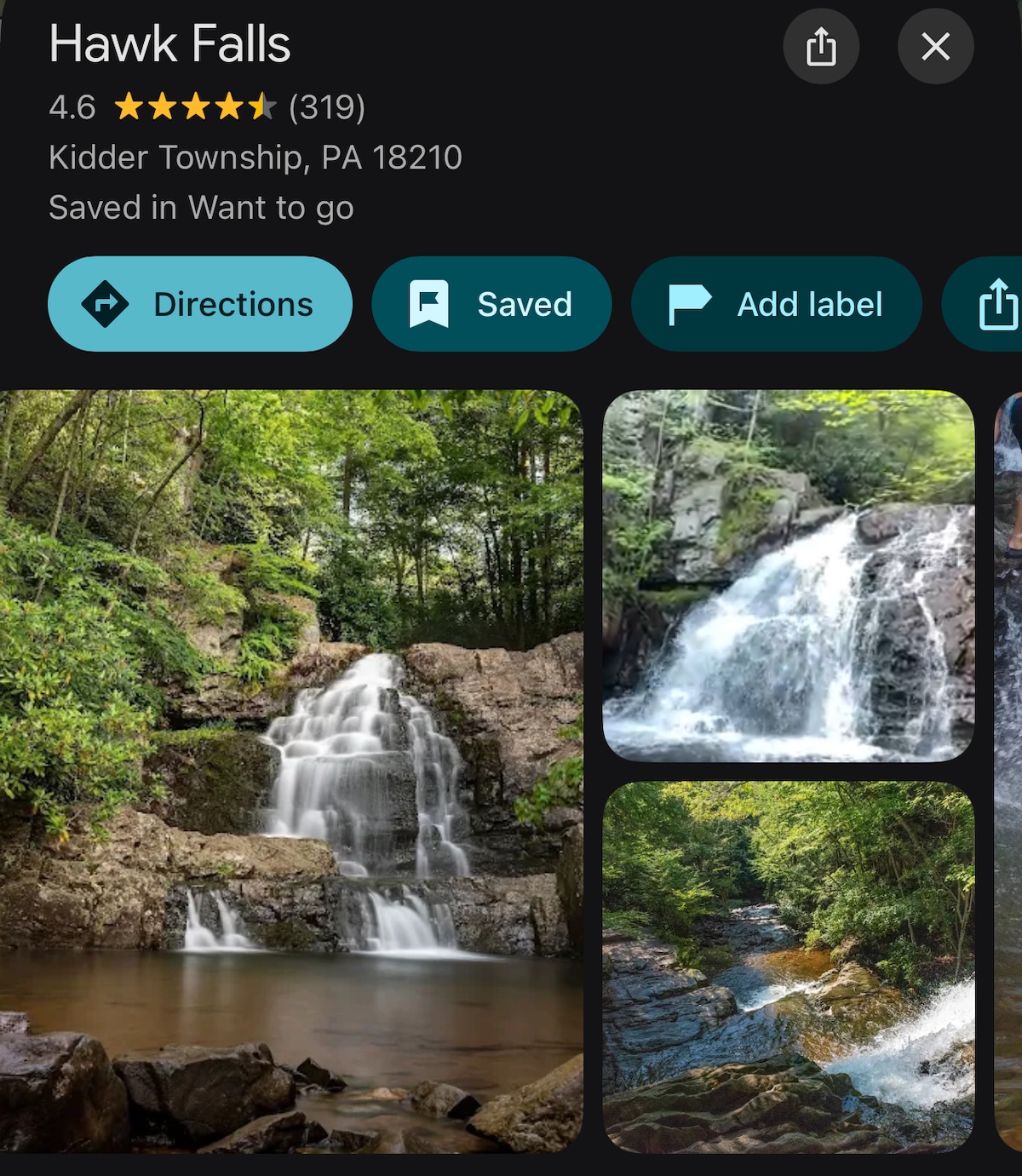Get Directions to Hawk Falls
The width and height of the screenshot is (1022, 1176).
[x=200, y=304]
